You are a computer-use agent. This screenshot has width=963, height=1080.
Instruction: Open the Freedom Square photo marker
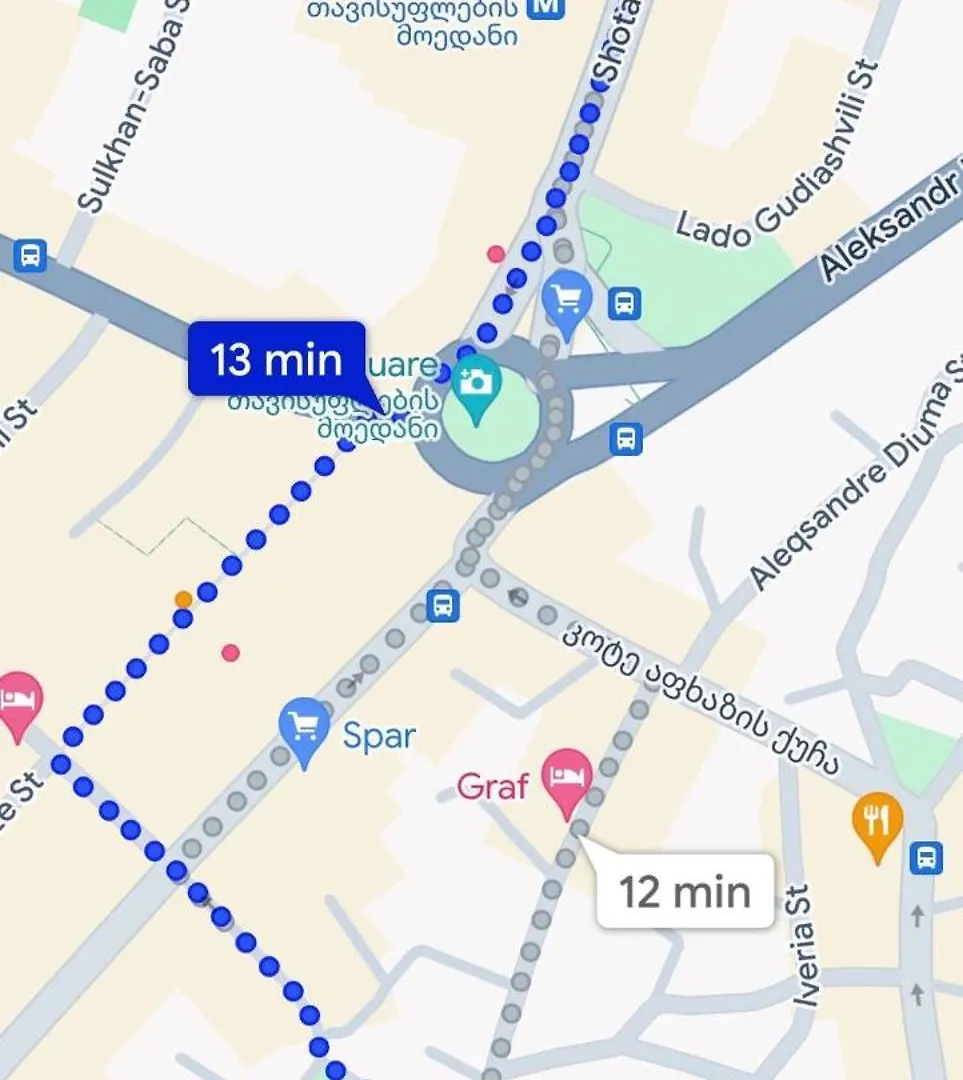point(477,385)
